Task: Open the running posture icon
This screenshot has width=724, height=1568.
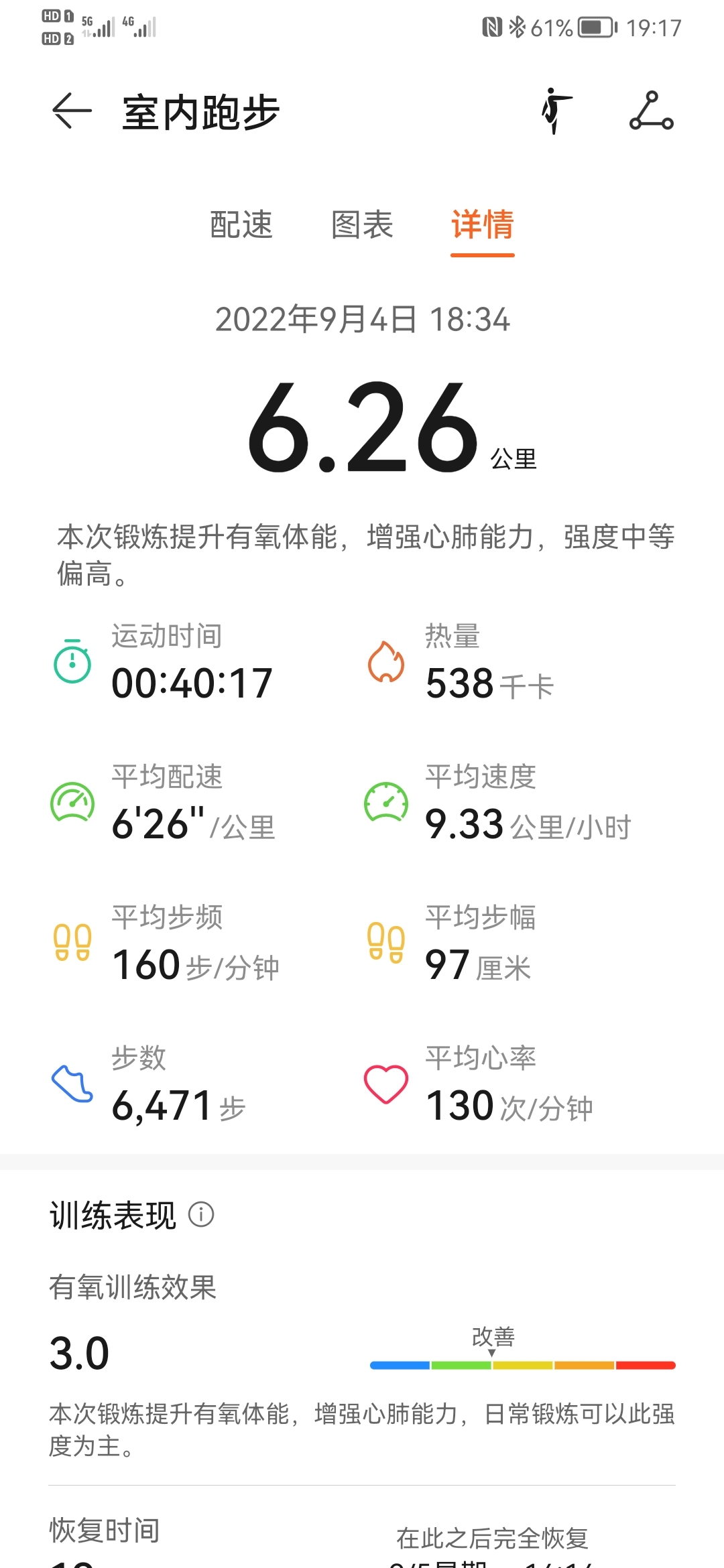Action: tap(556, 111)
